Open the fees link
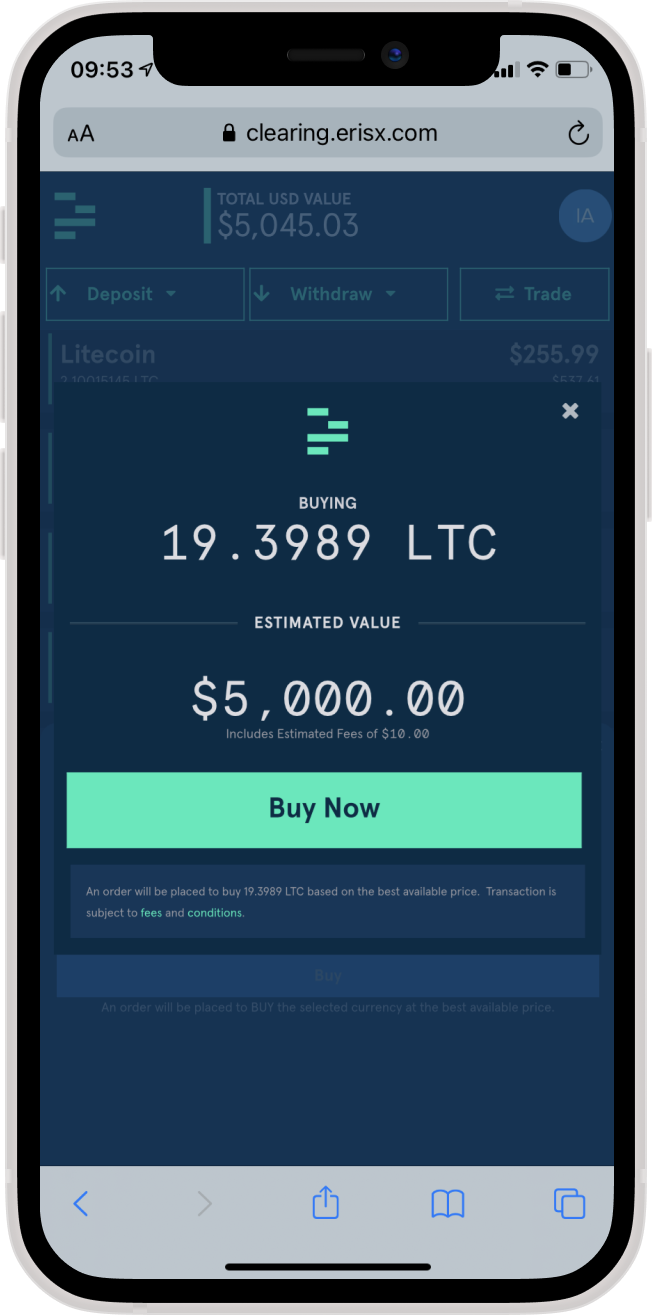Viewport: 652px width, 1315px height. click(x=151, y=913)
